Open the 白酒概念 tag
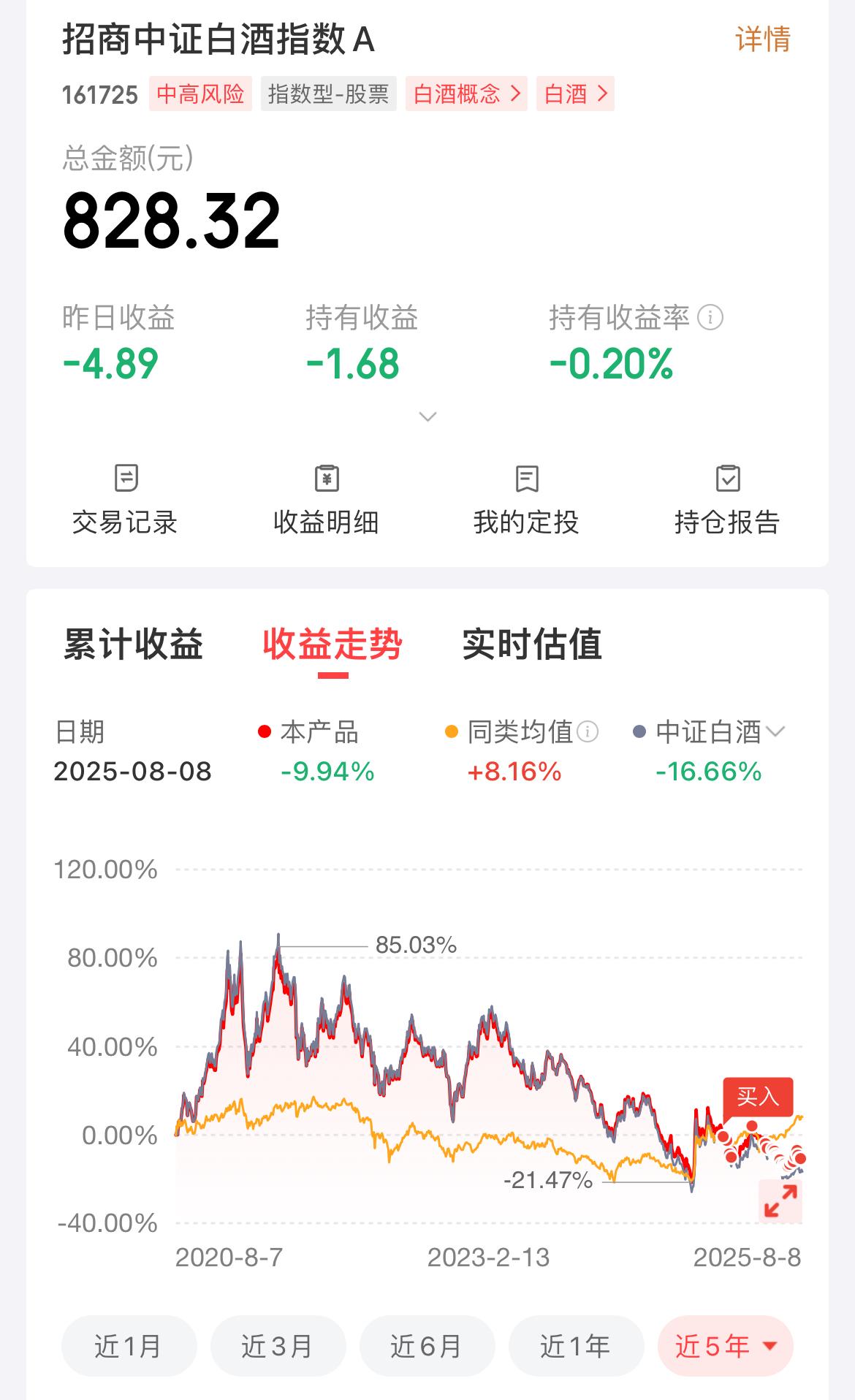 pyautogui.click(x=466, y=94)
